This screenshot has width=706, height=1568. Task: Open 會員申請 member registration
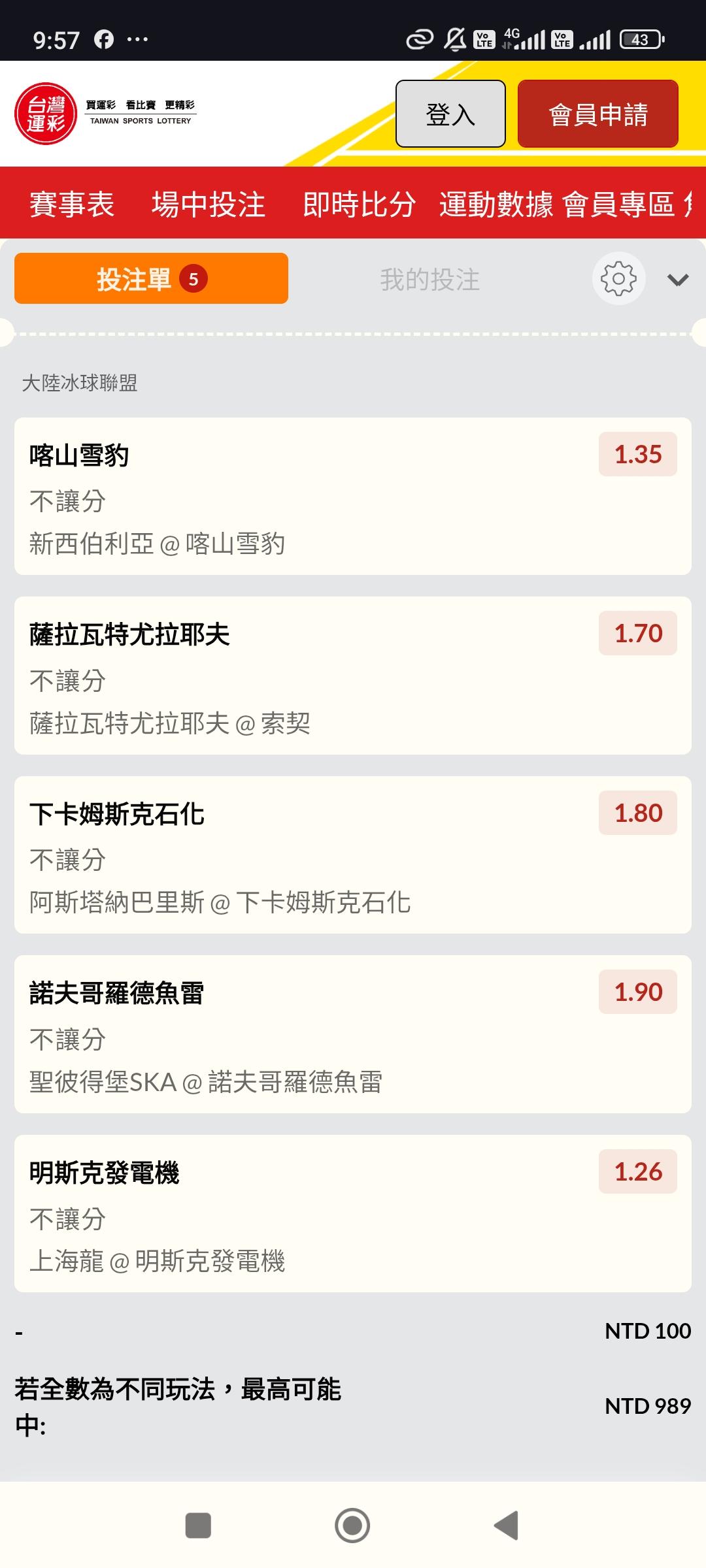click(x=597, y=114)
